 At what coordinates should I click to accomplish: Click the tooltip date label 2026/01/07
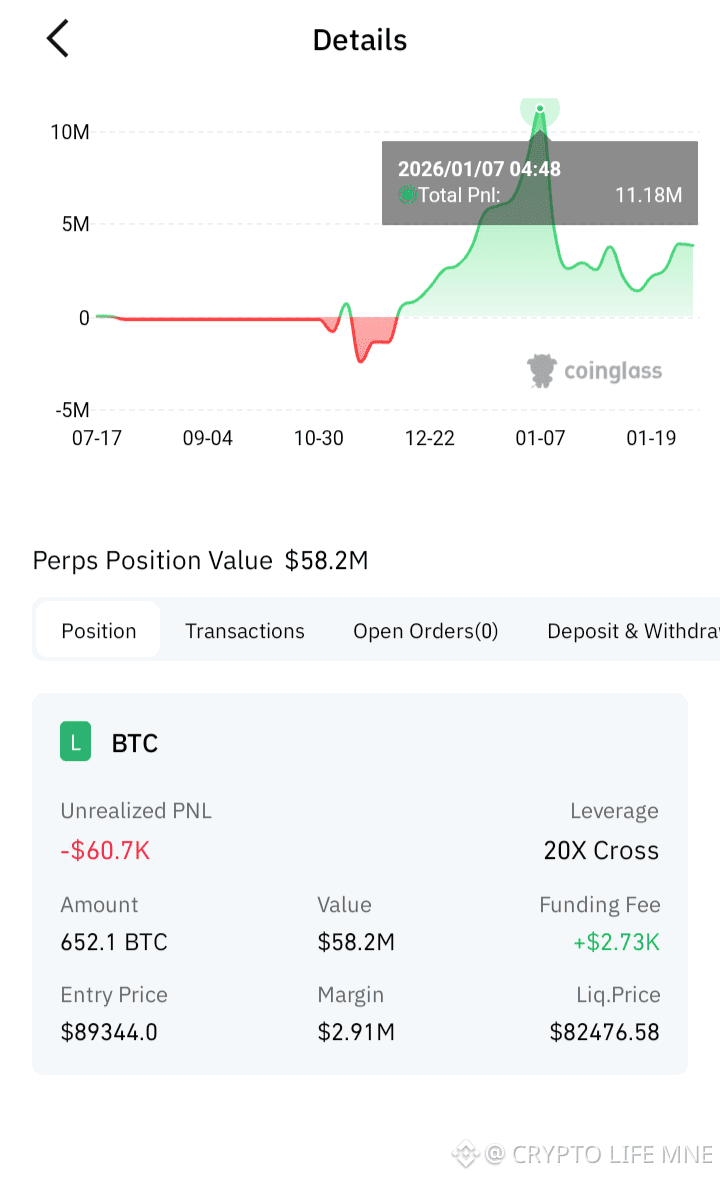pyautogui.click(x=479, y=169)
